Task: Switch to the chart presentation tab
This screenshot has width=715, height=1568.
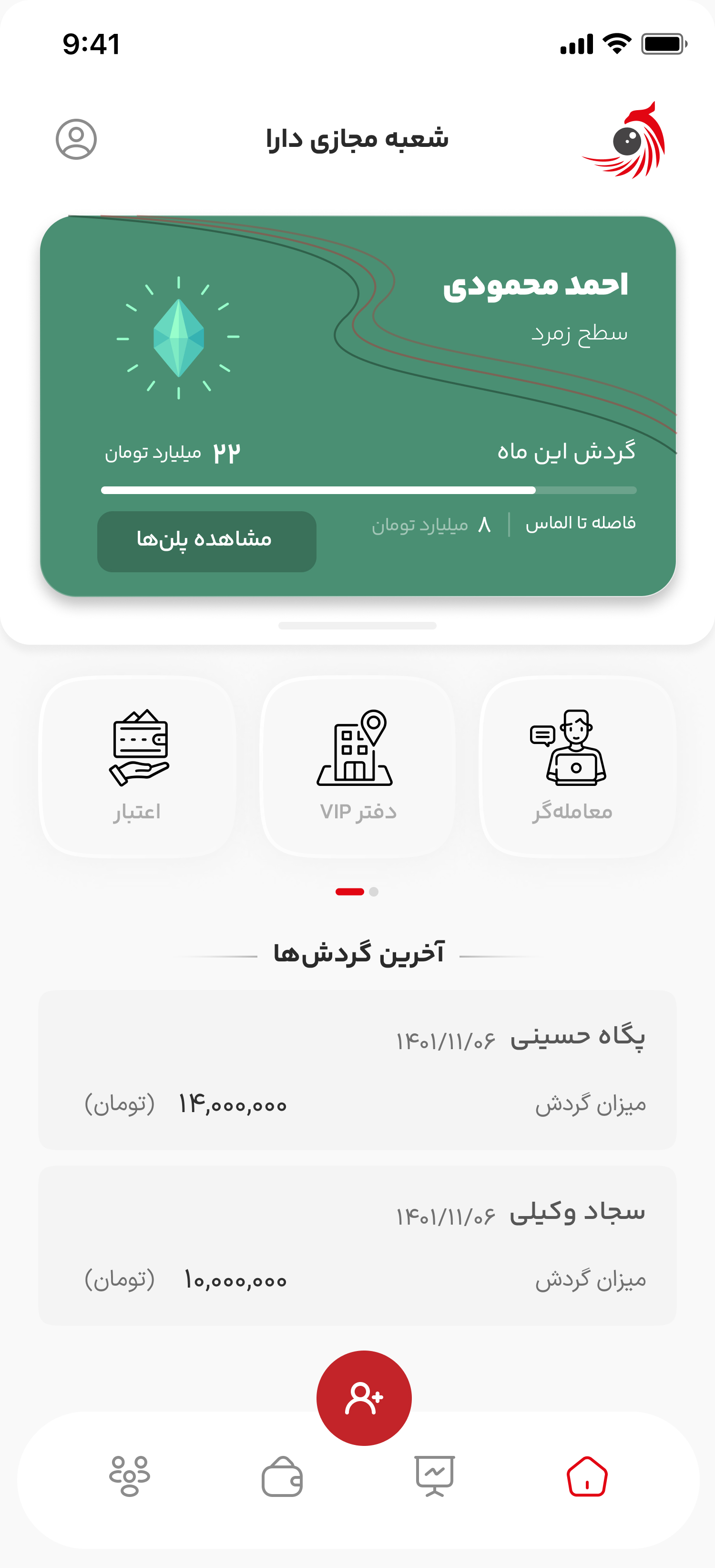Action: click(x=434, y=1475)
